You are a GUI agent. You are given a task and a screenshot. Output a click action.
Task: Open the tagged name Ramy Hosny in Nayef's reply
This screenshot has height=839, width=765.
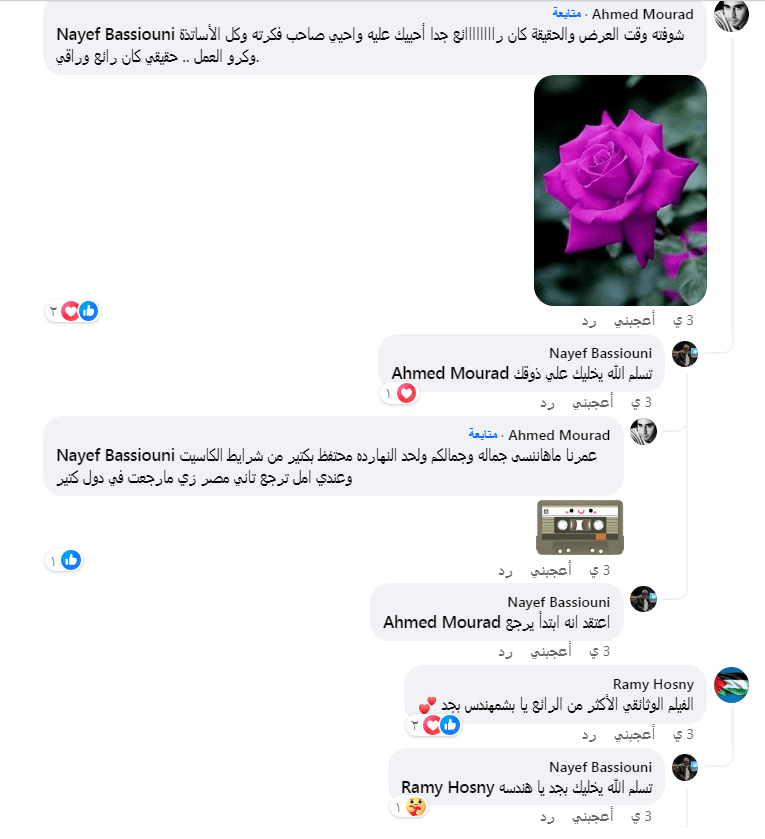[x=447, y=787]
